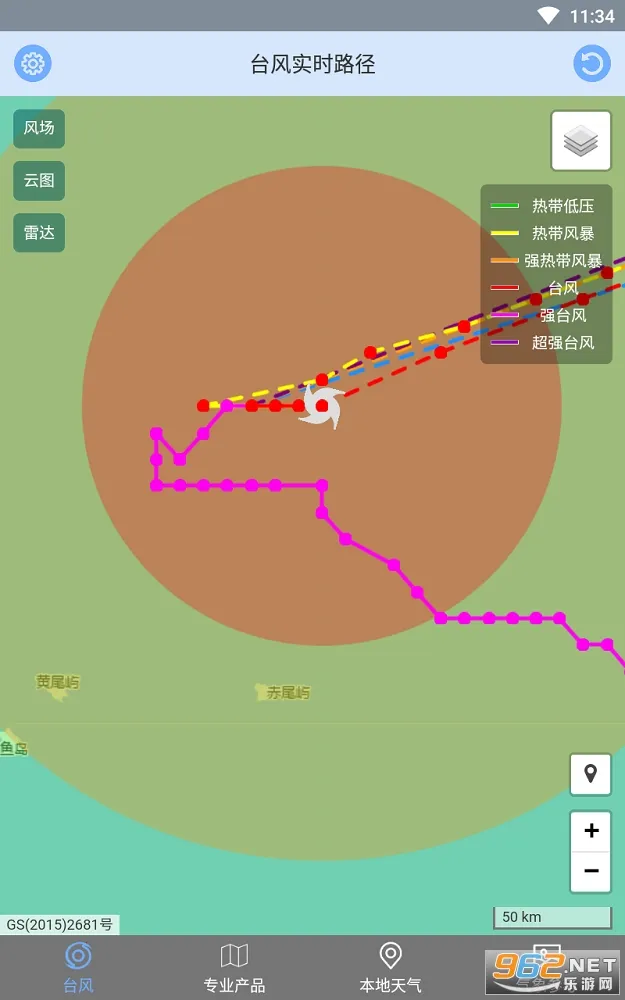The width and height of the screenshot is (625, 1000).
Task: Show the 云图 cloud image overlay
Action: 39,181
